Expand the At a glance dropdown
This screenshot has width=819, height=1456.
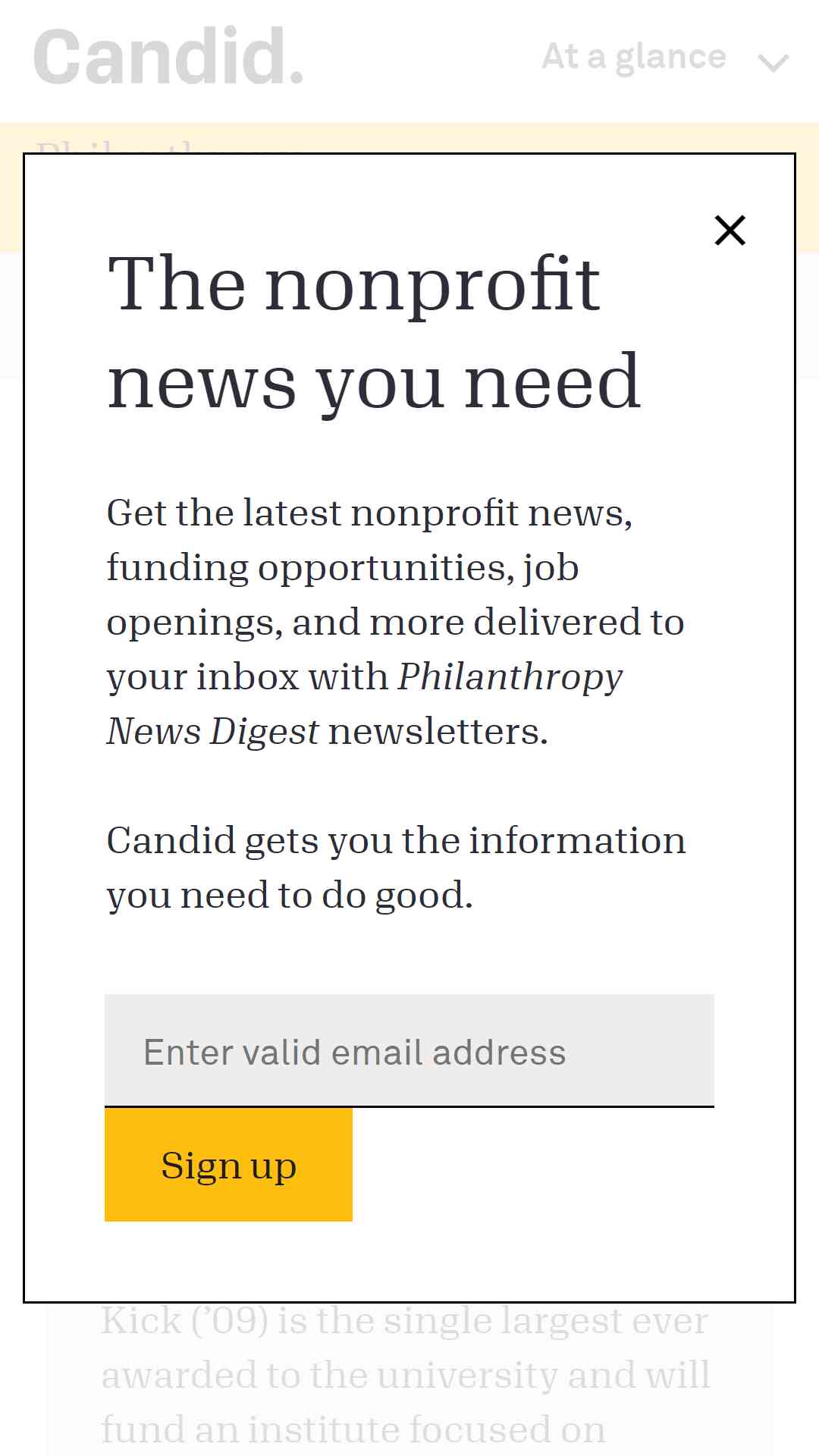tap(666, 58)
